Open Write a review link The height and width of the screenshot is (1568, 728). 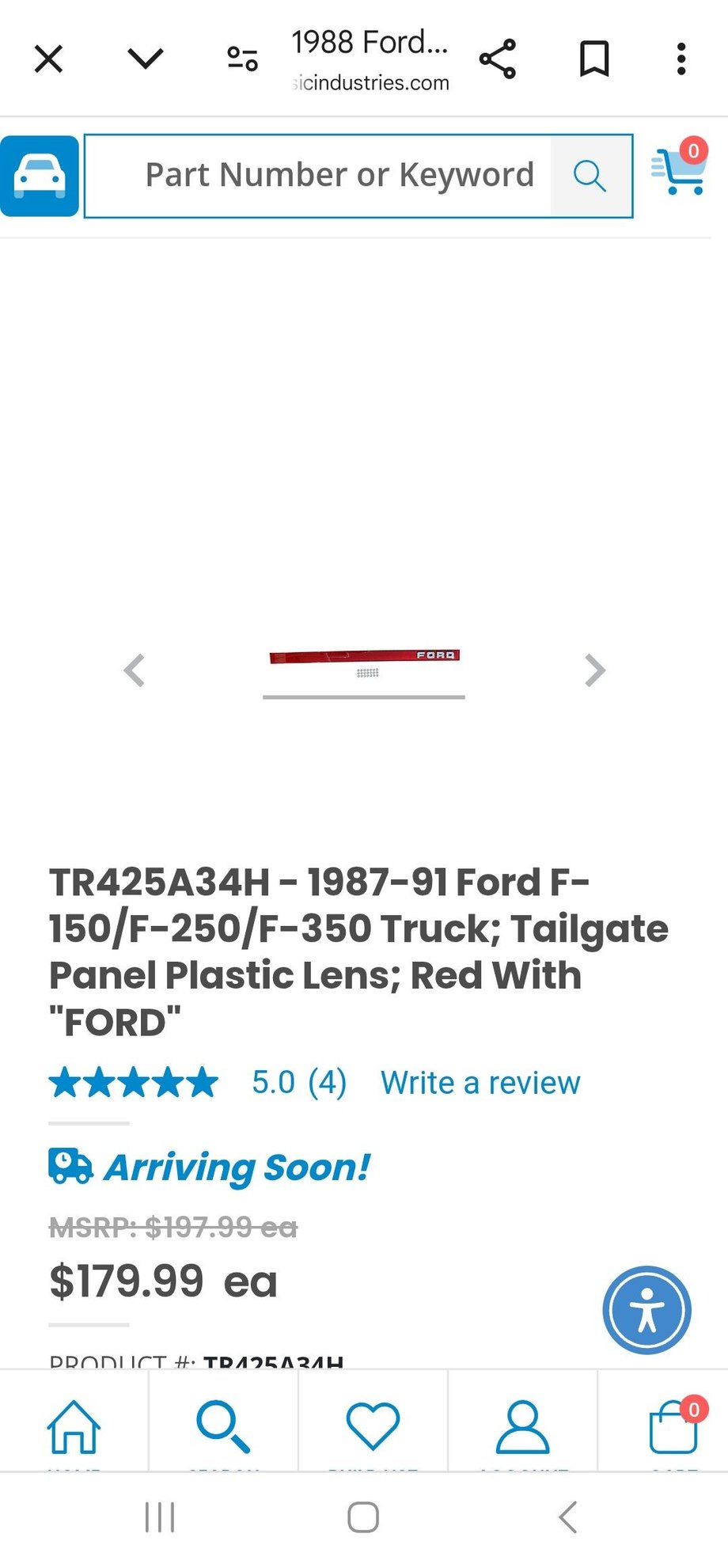point(480,1083)
